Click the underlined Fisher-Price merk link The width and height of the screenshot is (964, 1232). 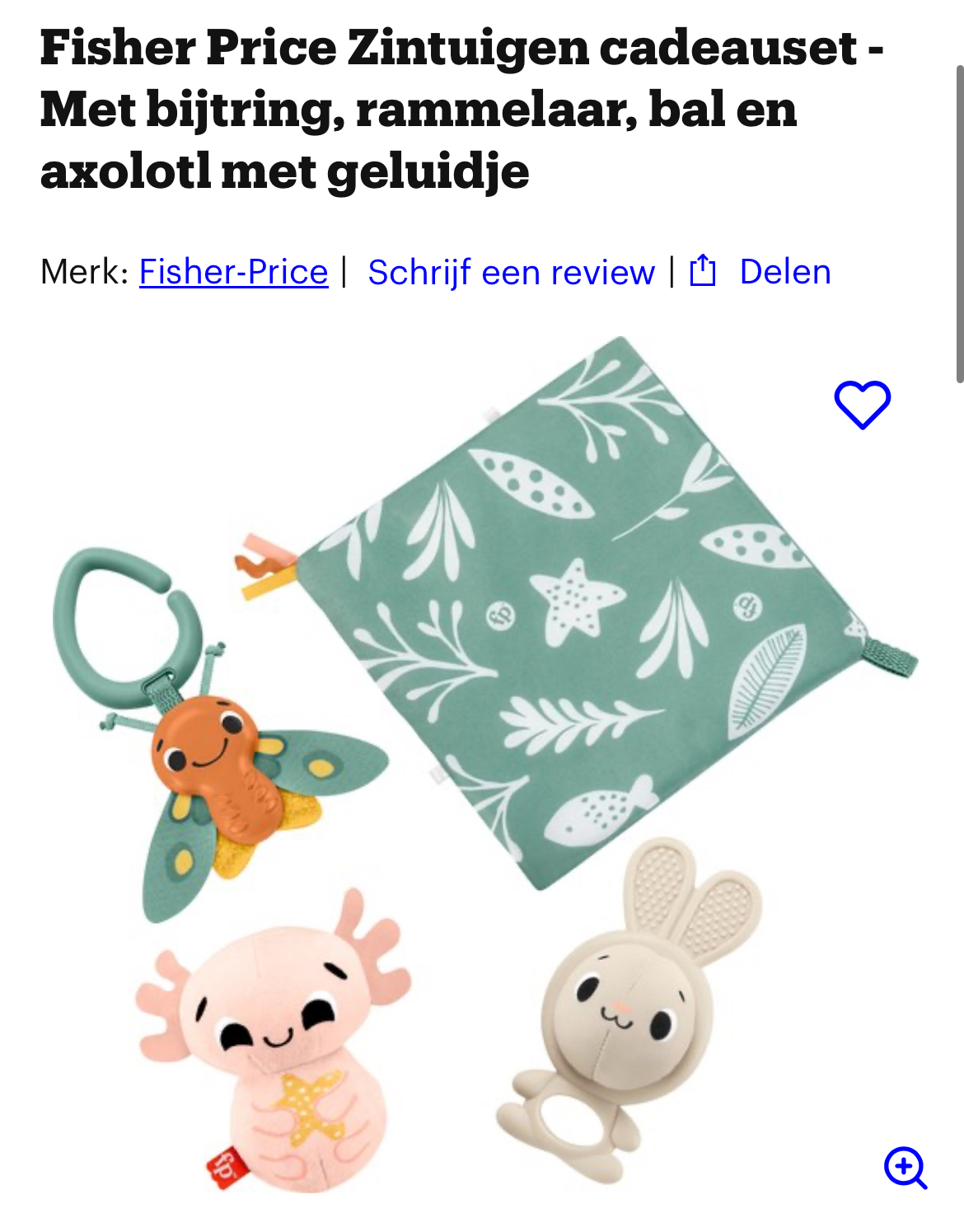click(233, 272)
